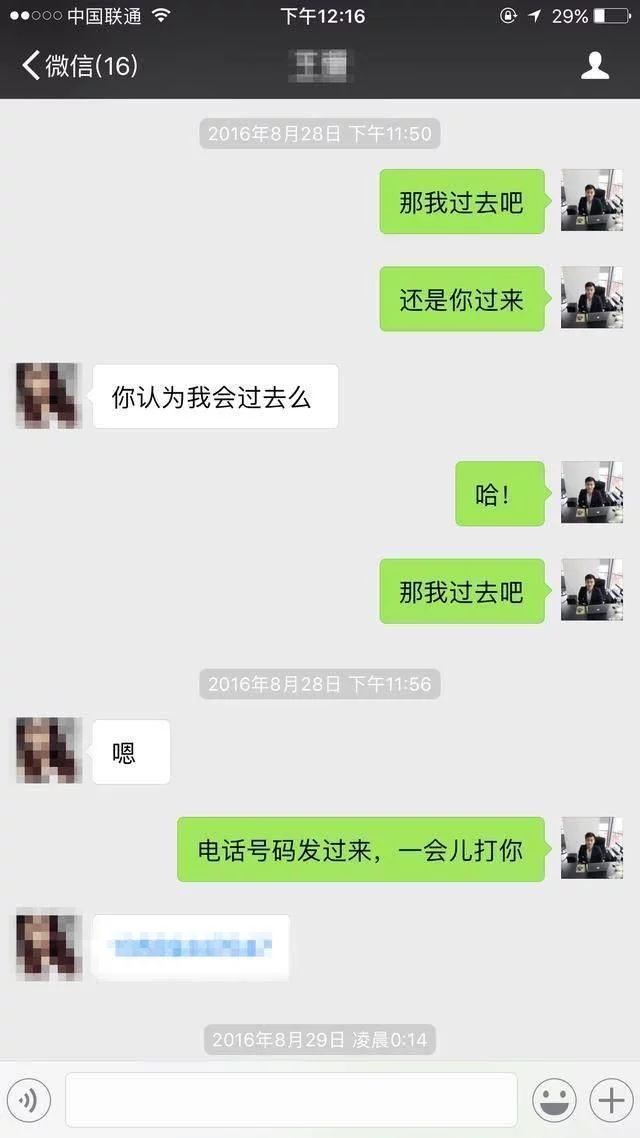This screenshot has height=1138, width=640.
Task: Open the emoji sticker panel
Action: pyautogui.click(x=553, y=1100)
